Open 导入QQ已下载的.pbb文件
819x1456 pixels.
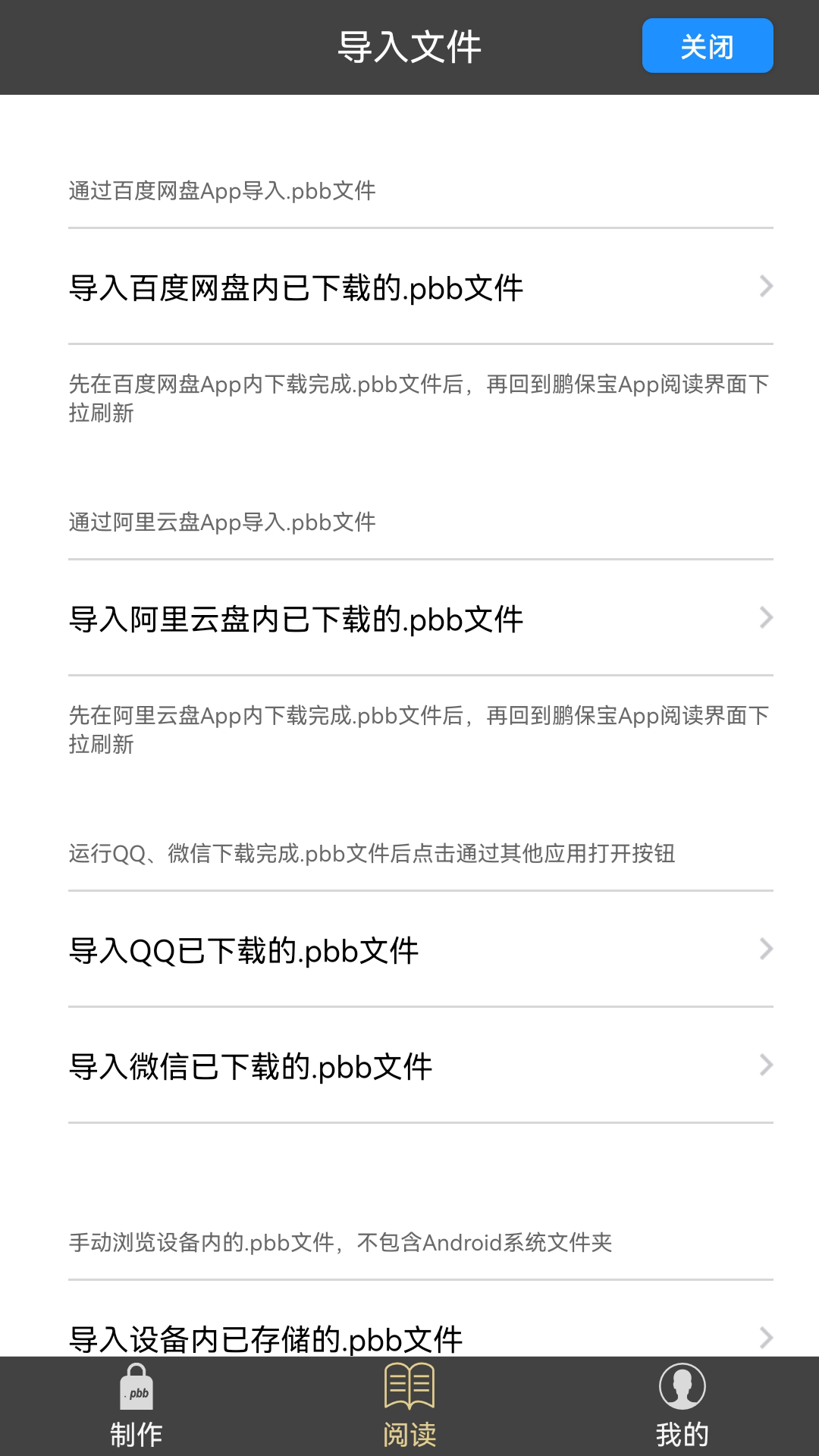coord(243,950)
